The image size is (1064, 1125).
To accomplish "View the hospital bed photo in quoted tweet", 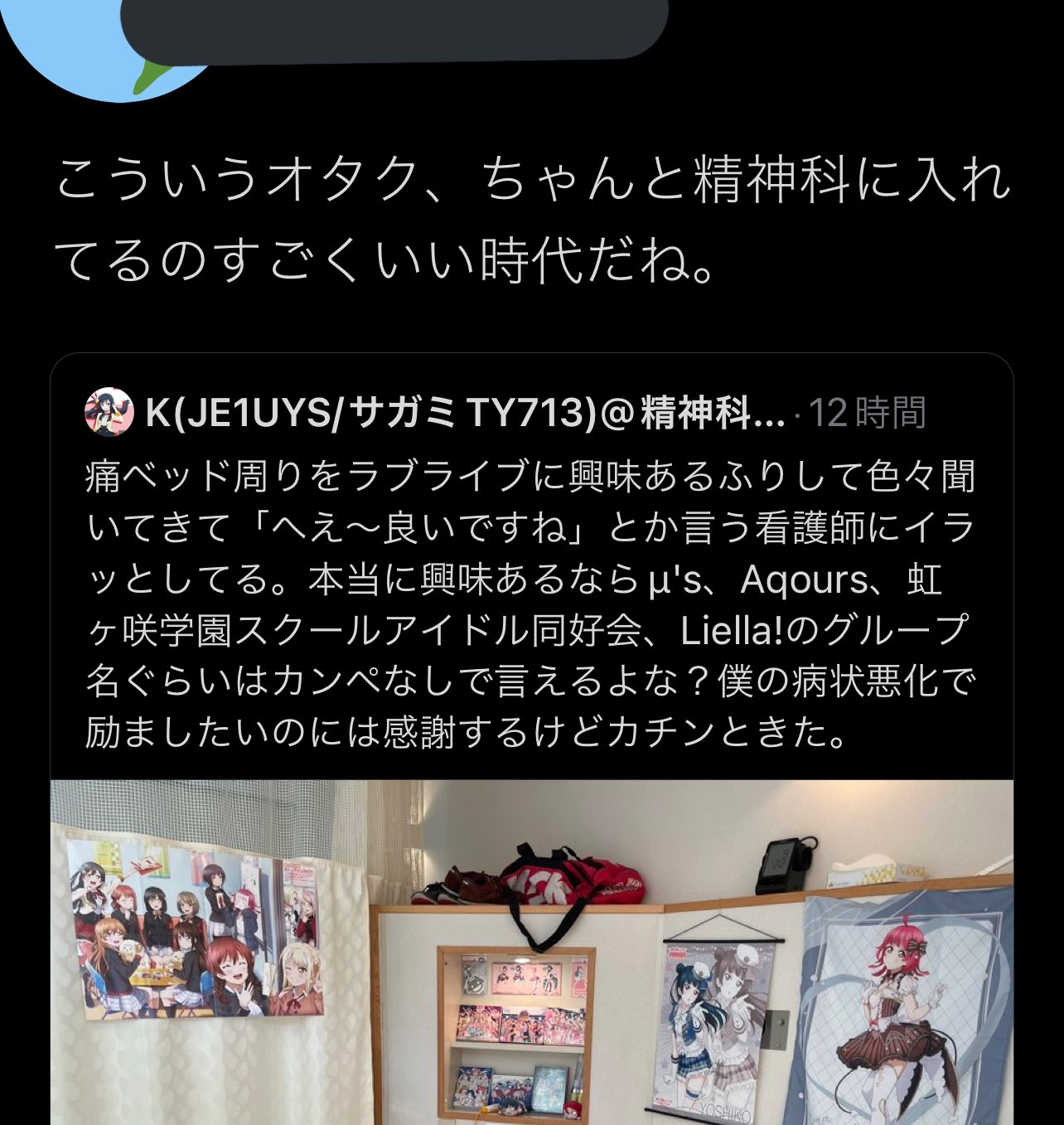I will pos(530,952).
